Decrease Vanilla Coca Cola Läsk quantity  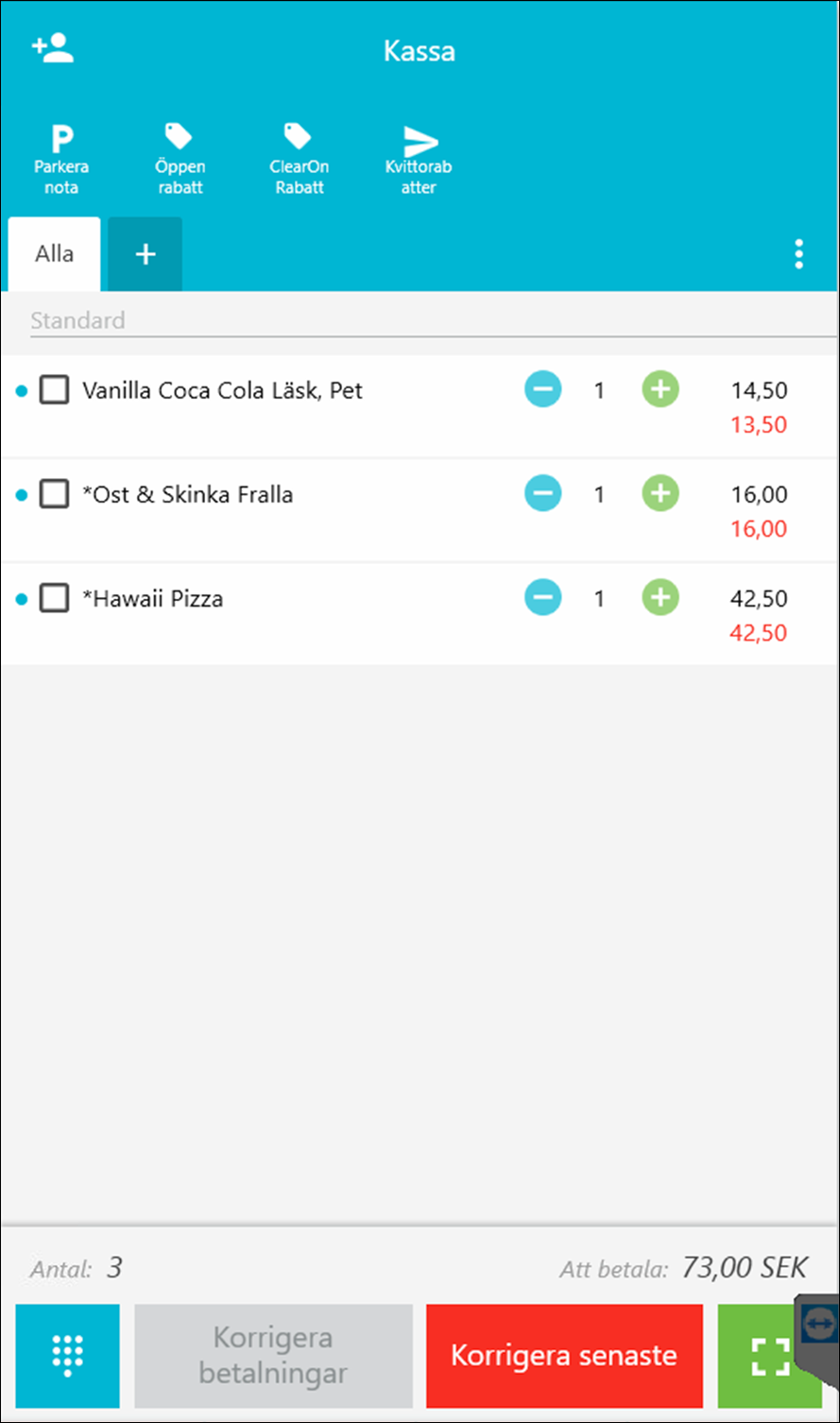[x=542, y=389]
